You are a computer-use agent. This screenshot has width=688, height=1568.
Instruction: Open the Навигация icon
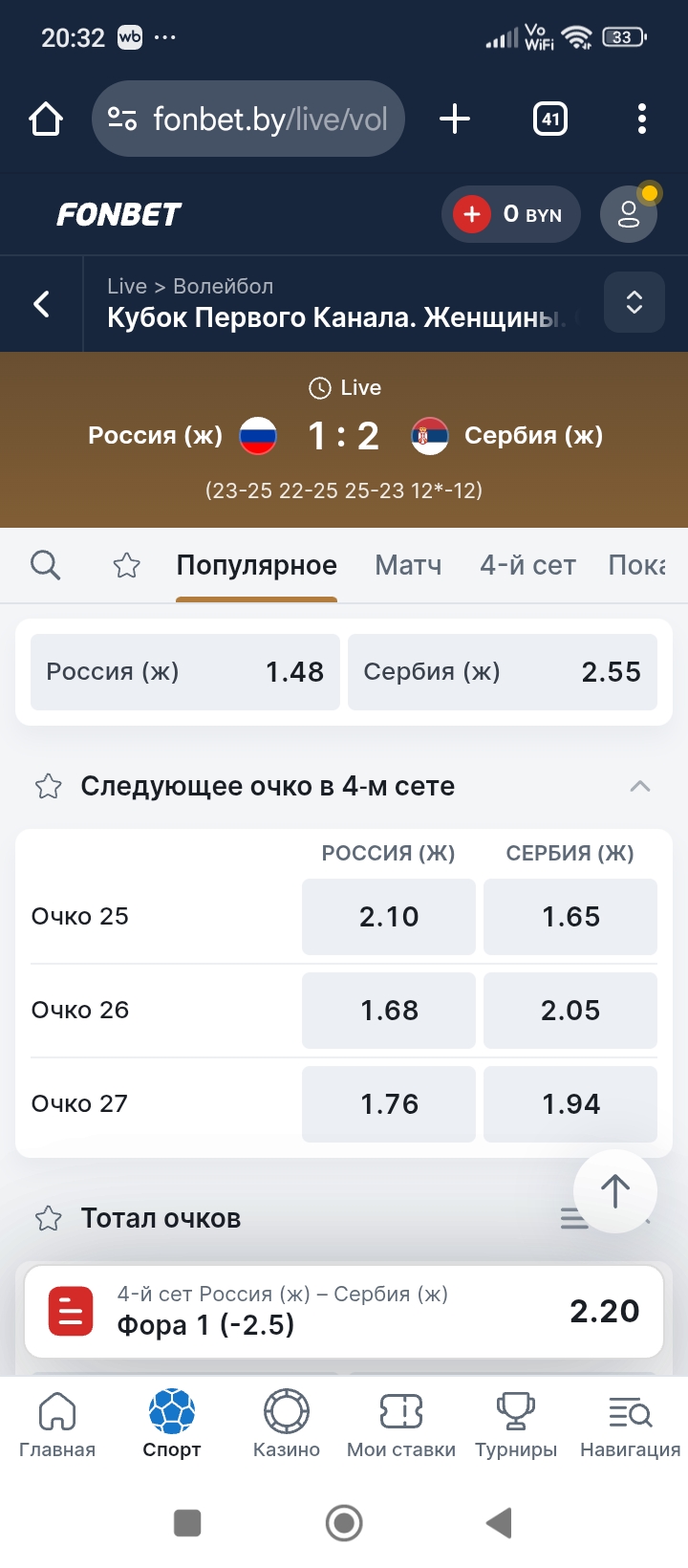click(x=628, y=1413)
